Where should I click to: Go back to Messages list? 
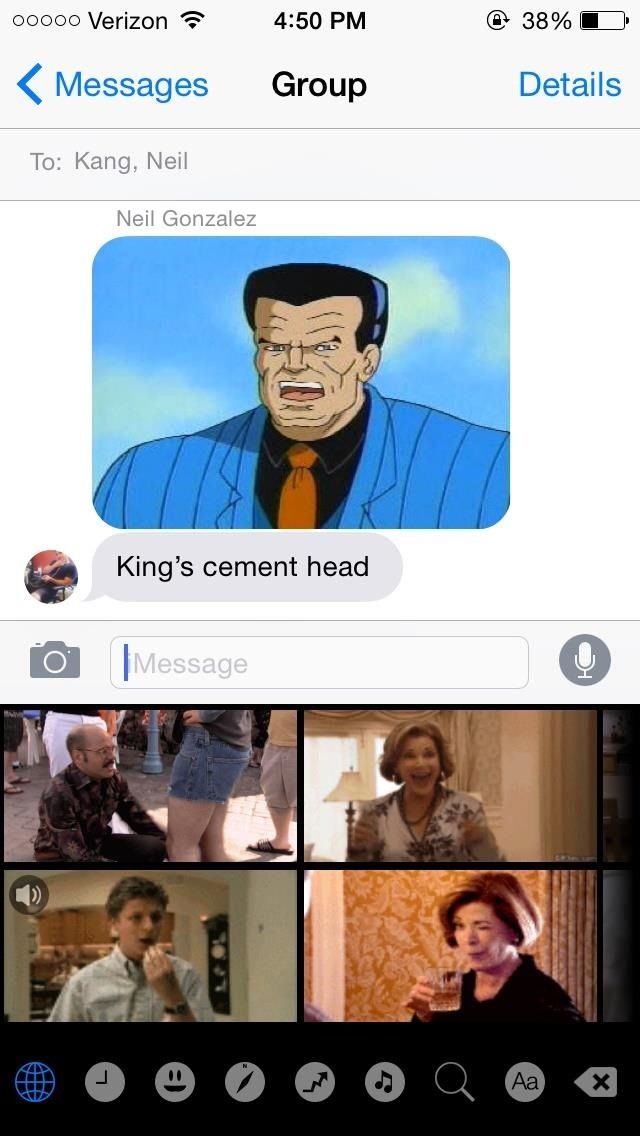pos(112,85)
